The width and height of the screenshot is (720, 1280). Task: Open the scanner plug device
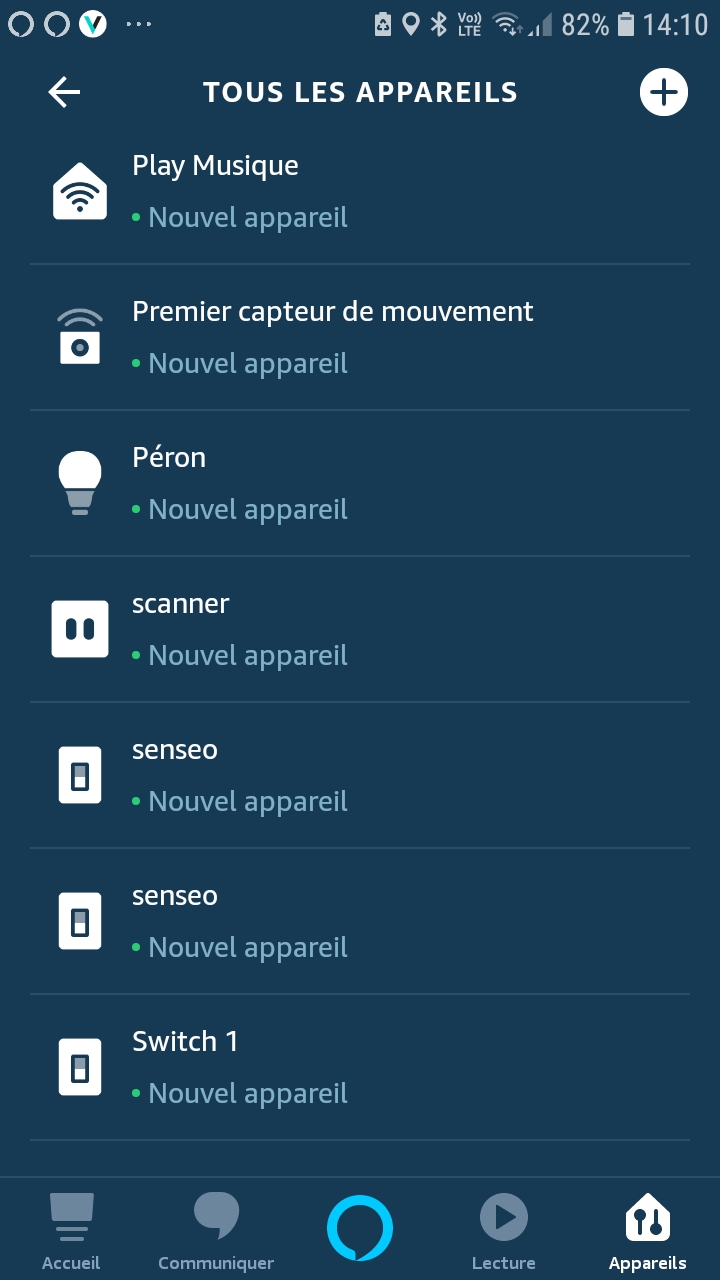[x=360, y=629]
